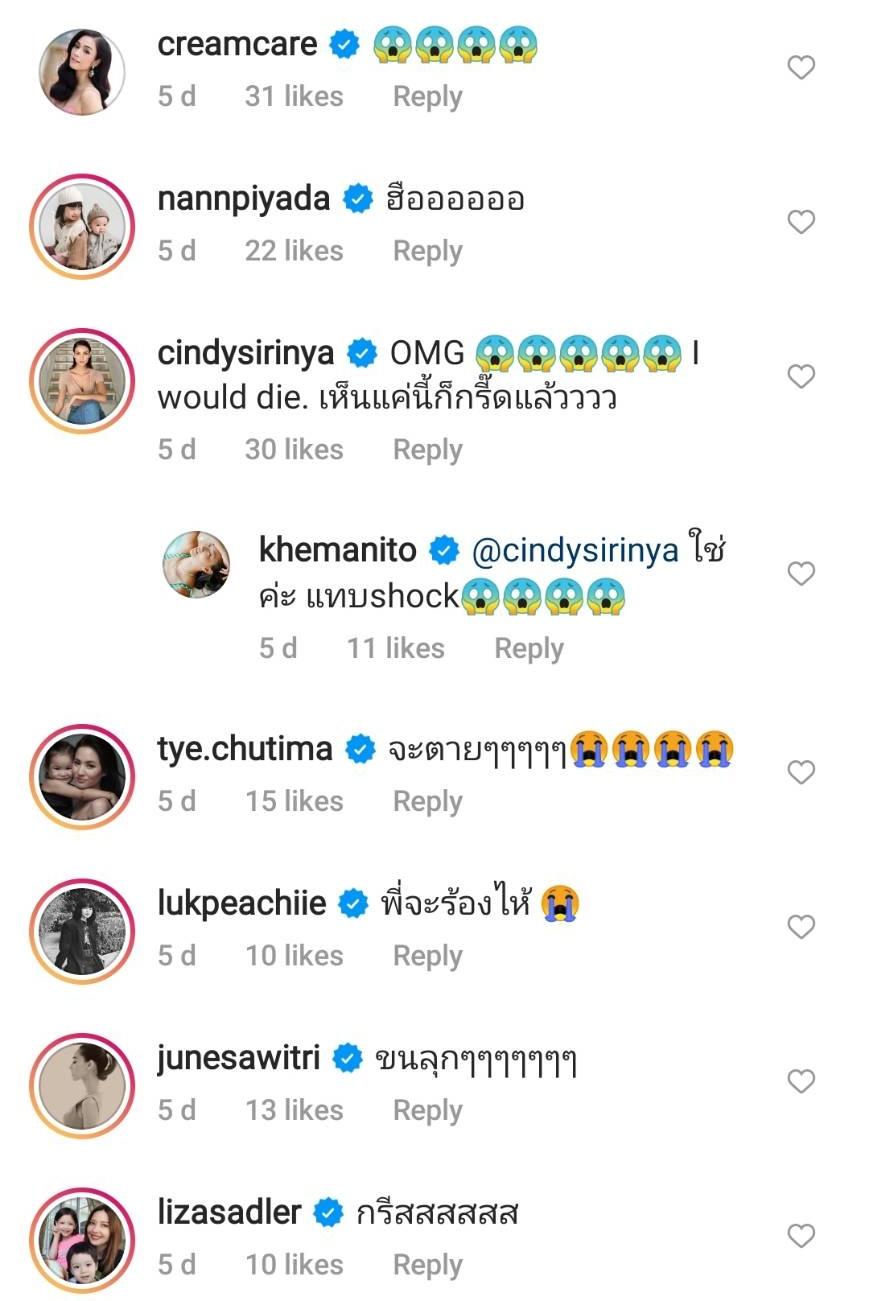Like nannpiyada's comment
This screenshot has height=1301, width=869.
801,222
